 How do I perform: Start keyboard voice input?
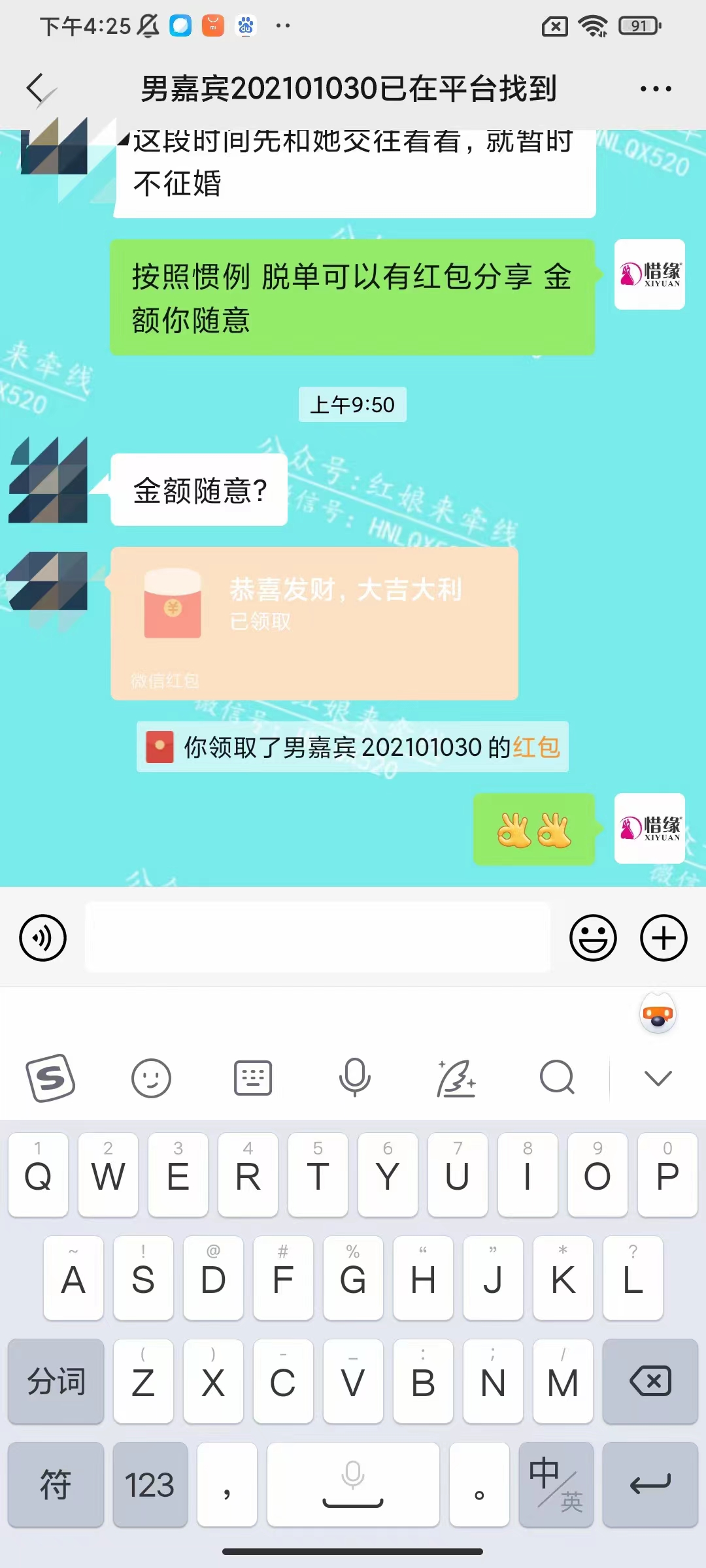point(354,1078)
